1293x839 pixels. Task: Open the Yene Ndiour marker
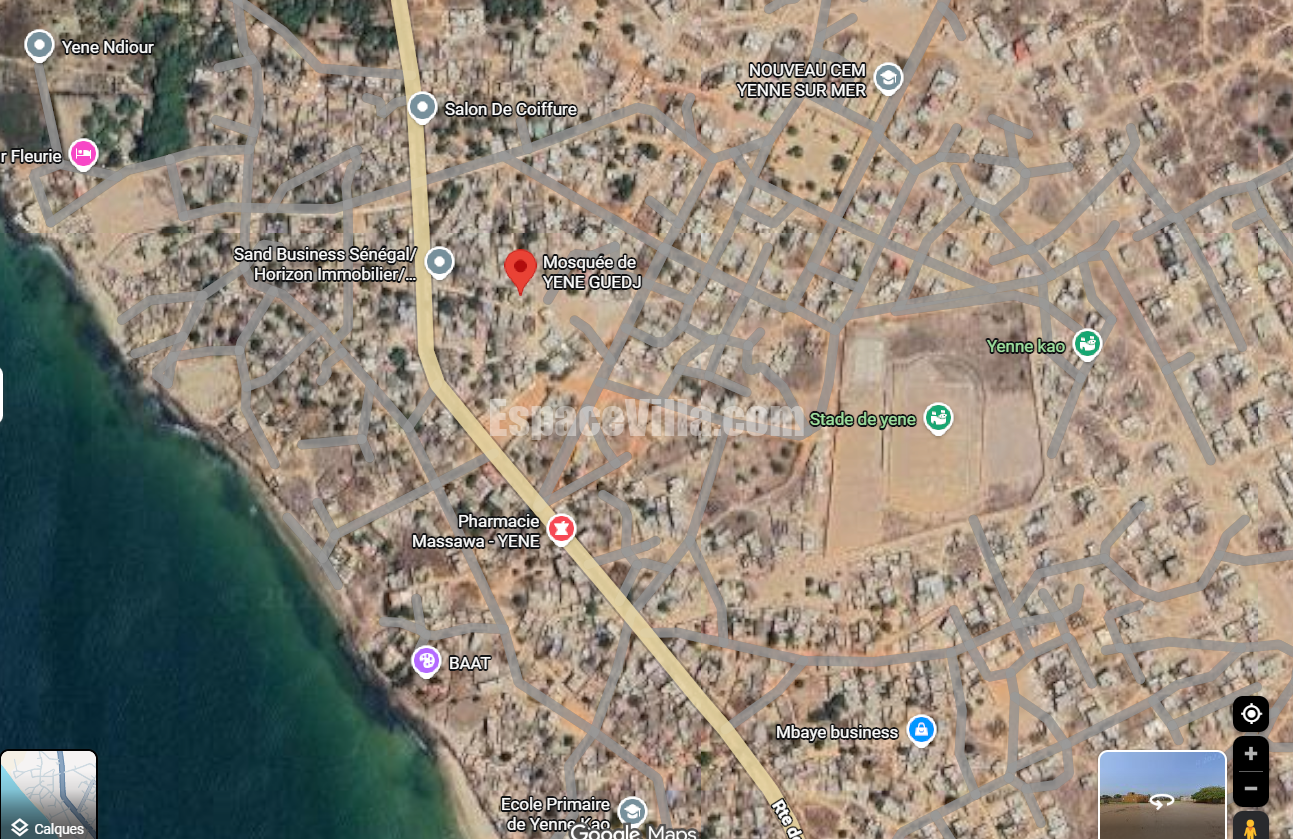pyautogui.click(x=39, y=44)
